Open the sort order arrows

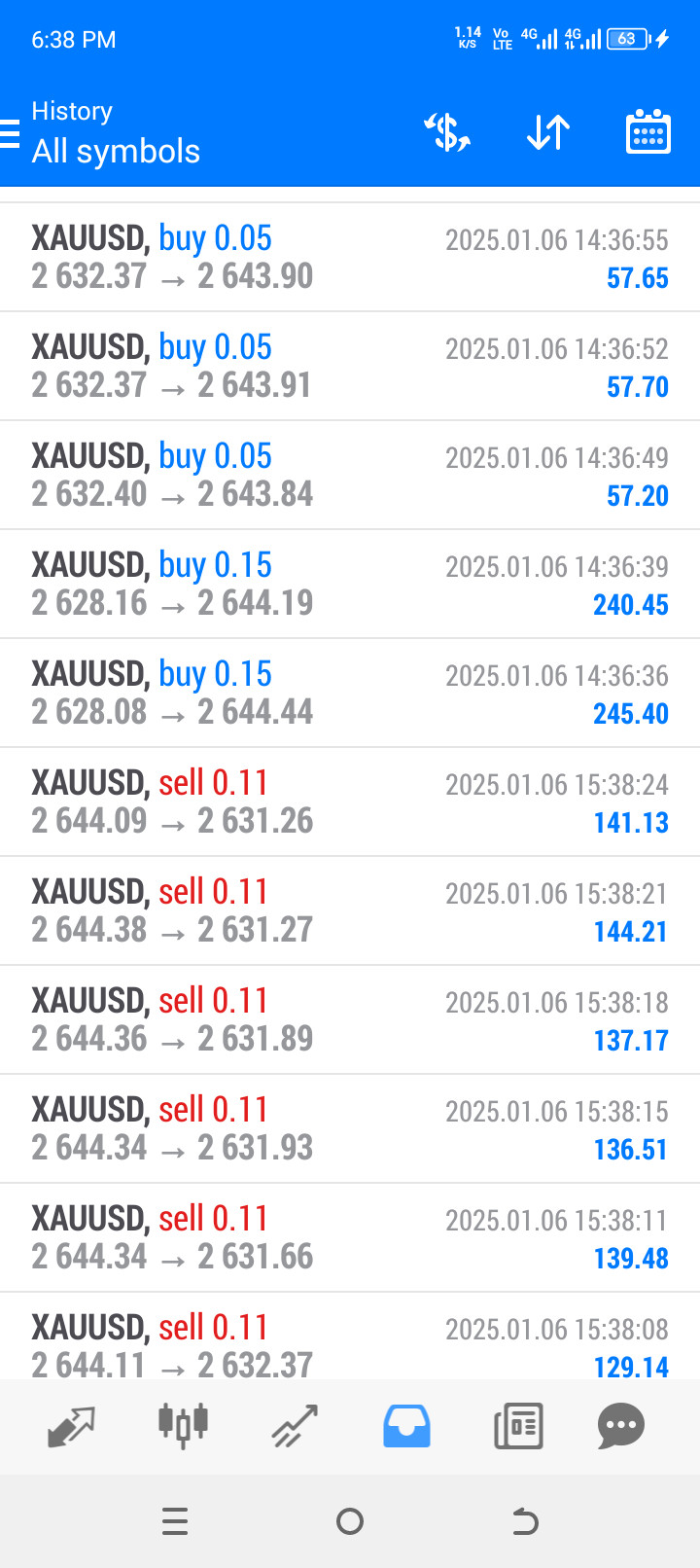point(548,132)
